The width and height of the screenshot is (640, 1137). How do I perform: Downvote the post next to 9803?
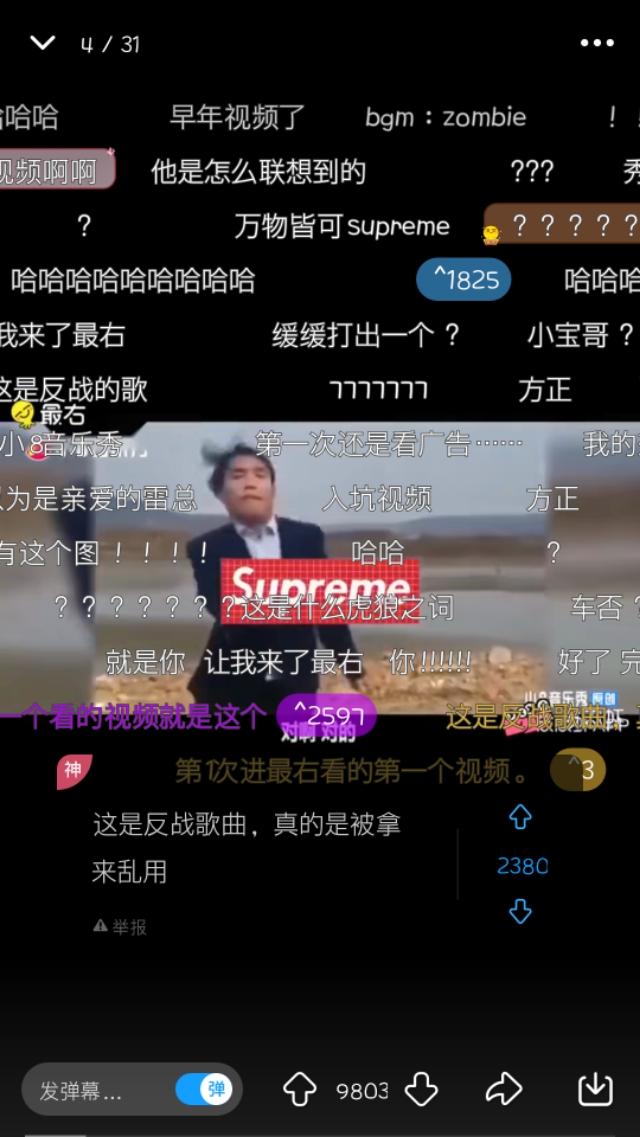point(421,1089)
